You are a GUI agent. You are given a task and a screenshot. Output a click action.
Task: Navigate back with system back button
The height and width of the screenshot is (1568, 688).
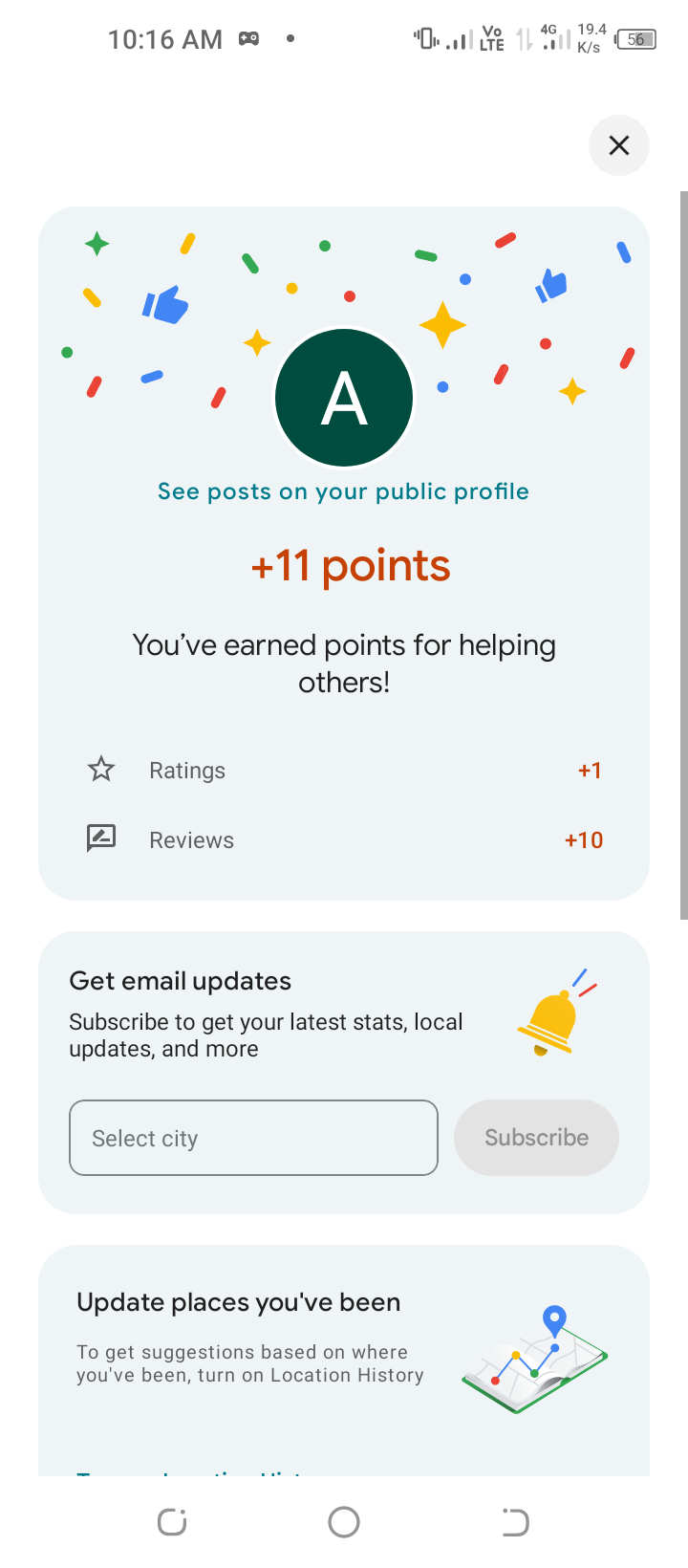[x=515, y=1522]
